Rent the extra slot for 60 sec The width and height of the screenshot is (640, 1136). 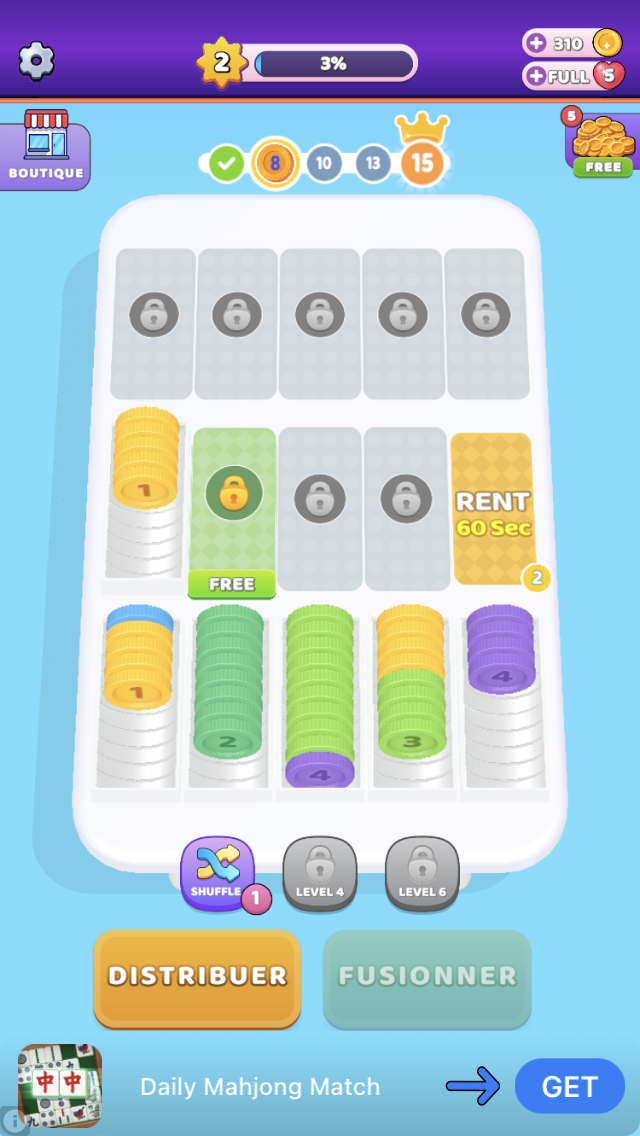[x=493, y=511]
